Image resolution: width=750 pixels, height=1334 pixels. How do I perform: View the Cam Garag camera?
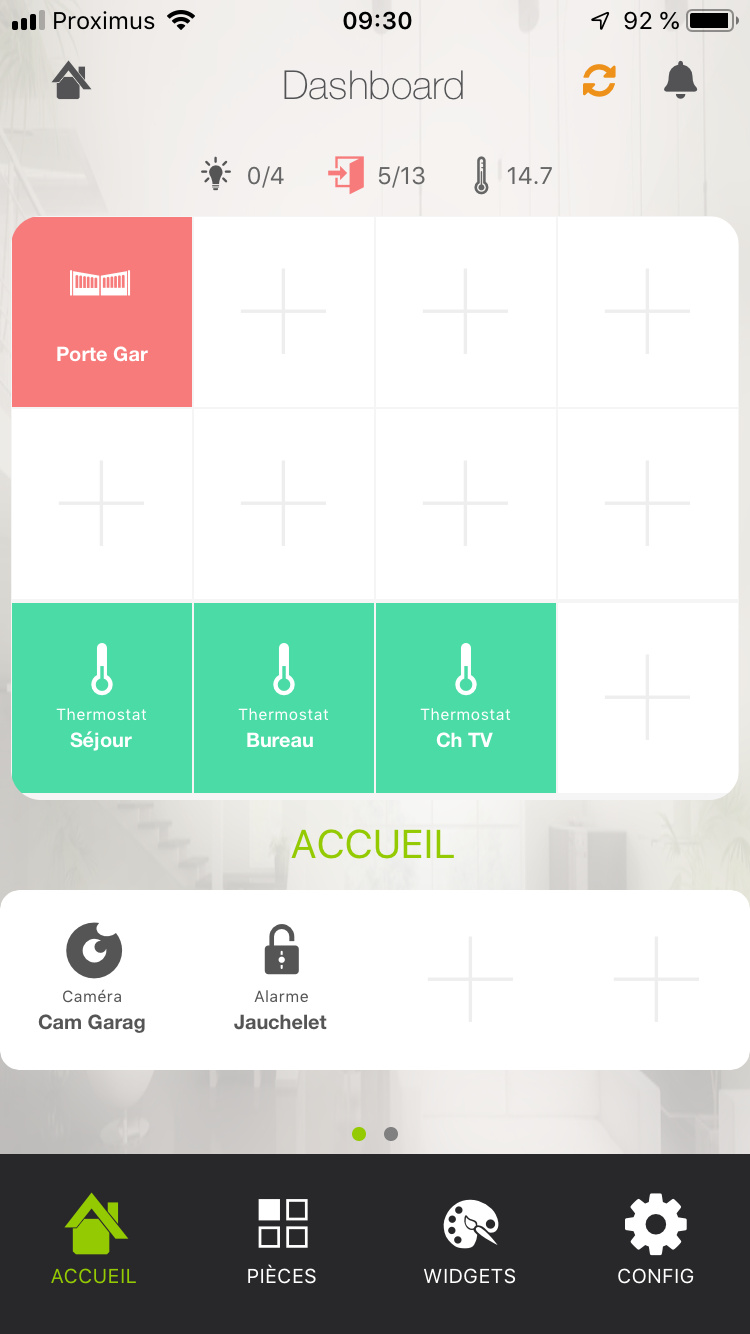[x=92, y=978]
